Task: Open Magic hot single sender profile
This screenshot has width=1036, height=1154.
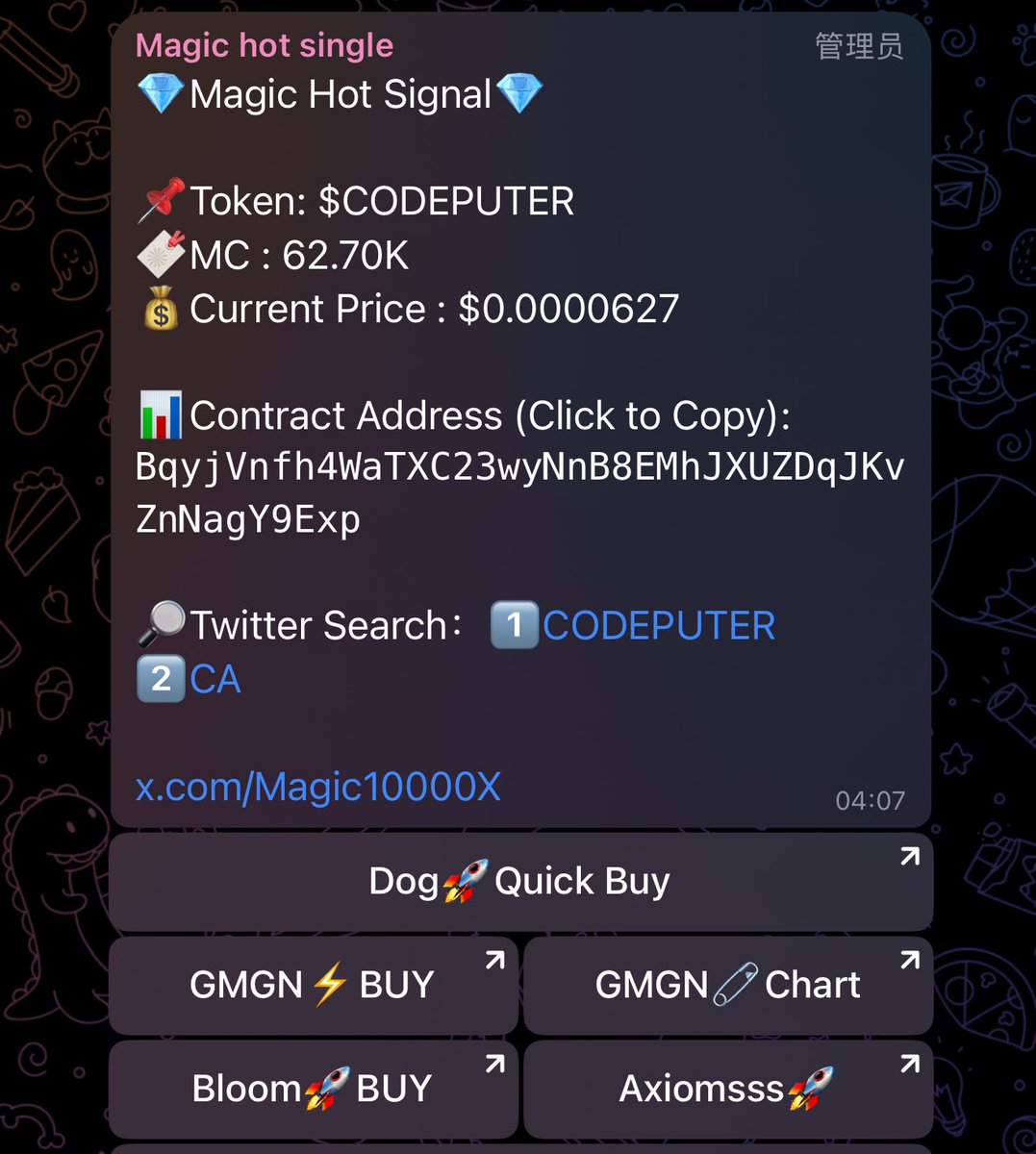Action: [265, 45]
